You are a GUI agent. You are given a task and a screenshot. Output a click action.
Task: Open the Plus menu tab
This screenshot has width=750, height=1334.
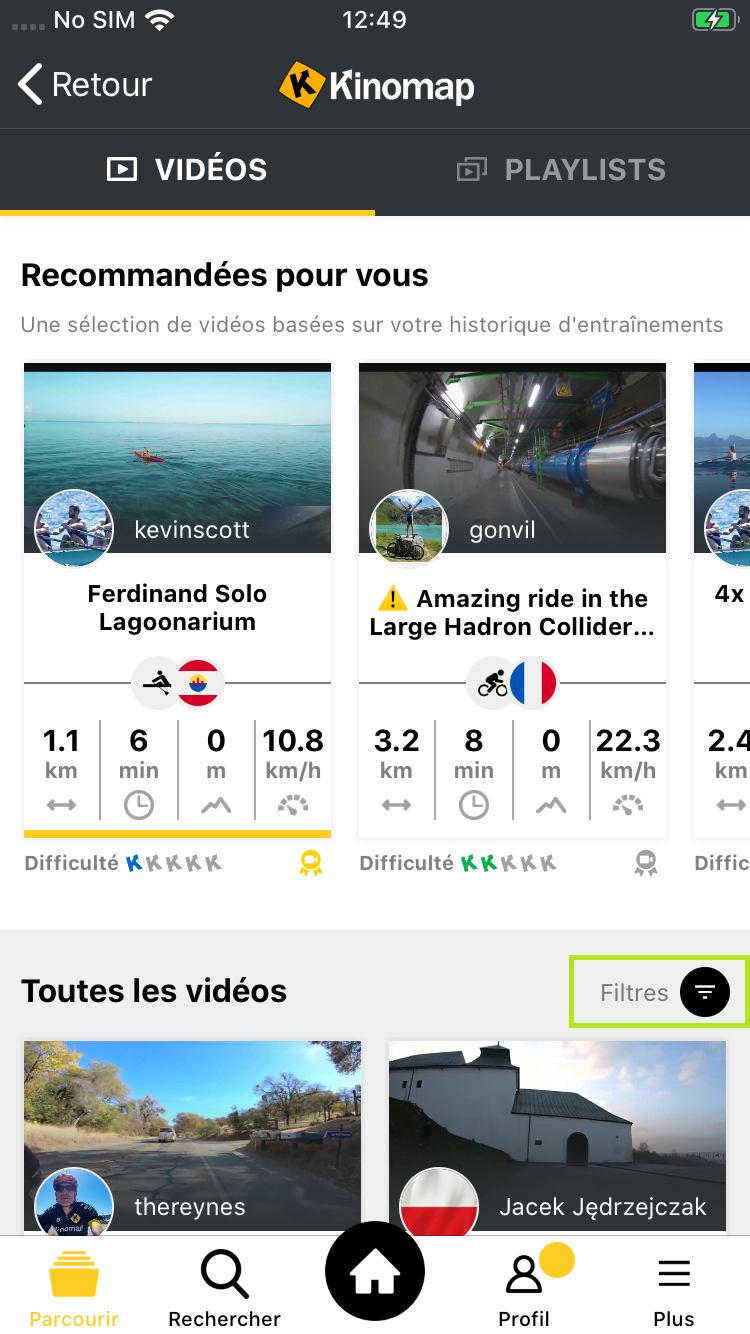(x=674, y=1288)
